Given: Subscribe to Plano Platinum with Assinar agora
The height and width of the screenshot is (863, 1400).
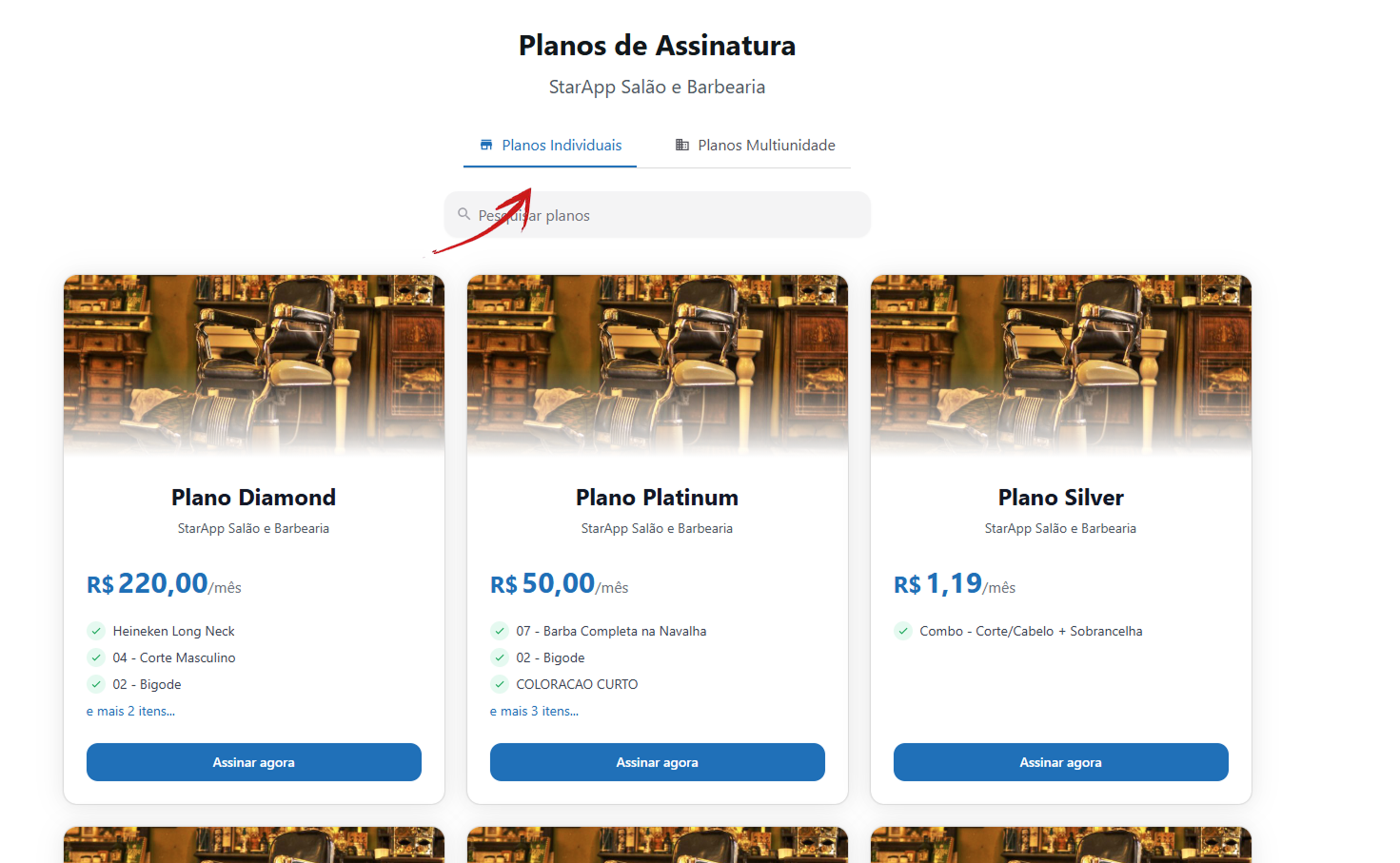Looking at the screenshot, I should (657, 762).
